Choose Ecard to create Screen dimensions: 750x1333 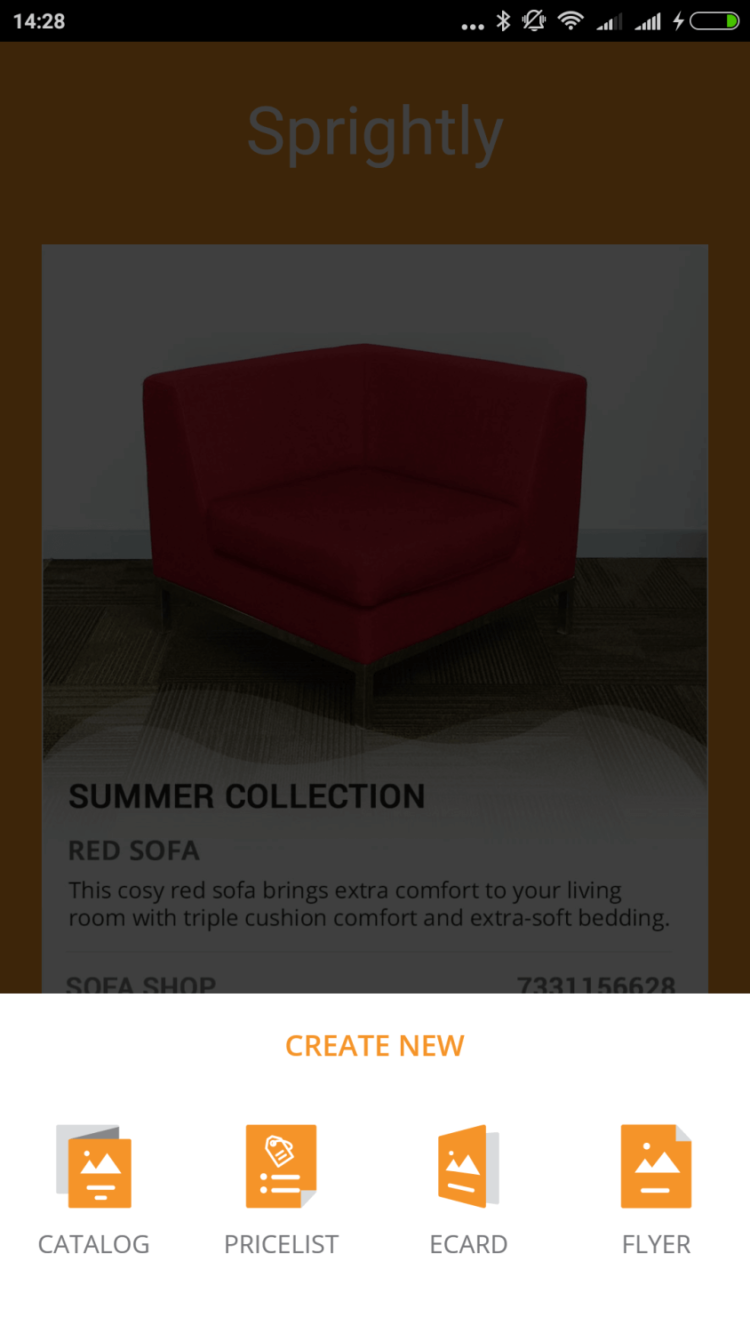tap(468, 1186)
